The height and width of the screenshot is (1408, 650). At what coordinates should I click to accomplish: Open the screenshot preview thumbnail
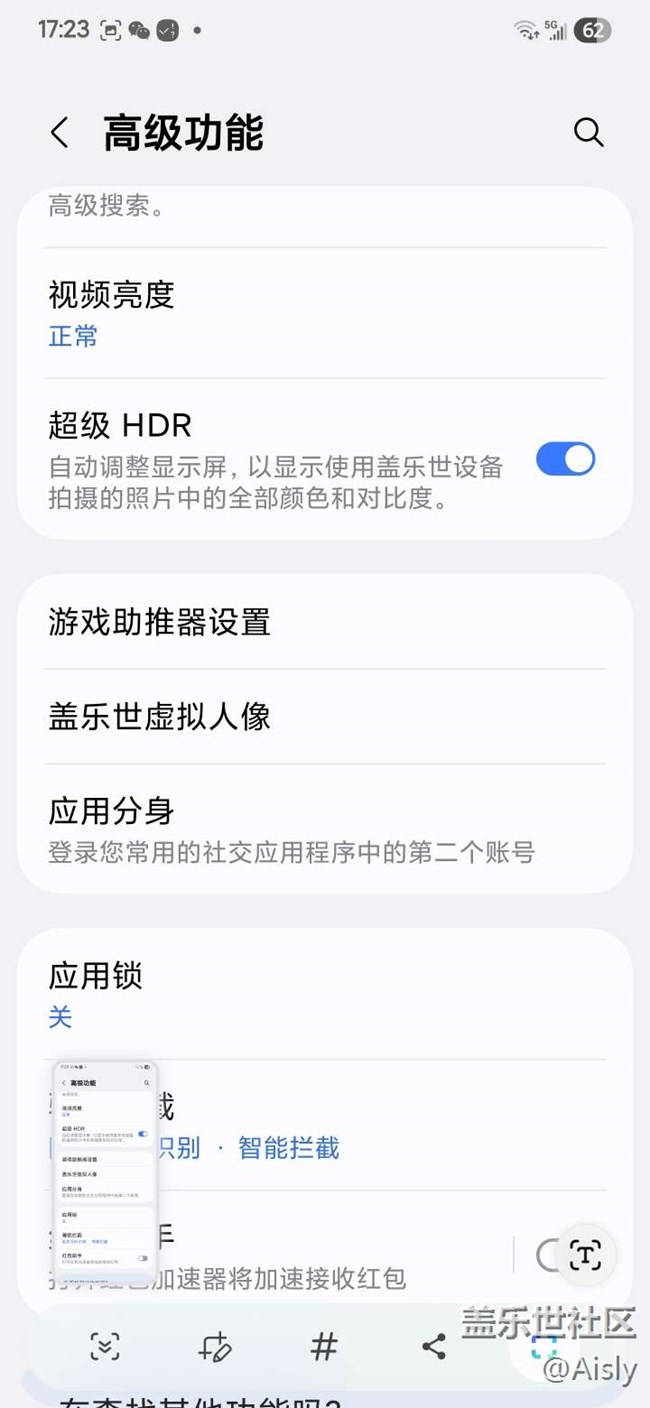pos(105,1171)
